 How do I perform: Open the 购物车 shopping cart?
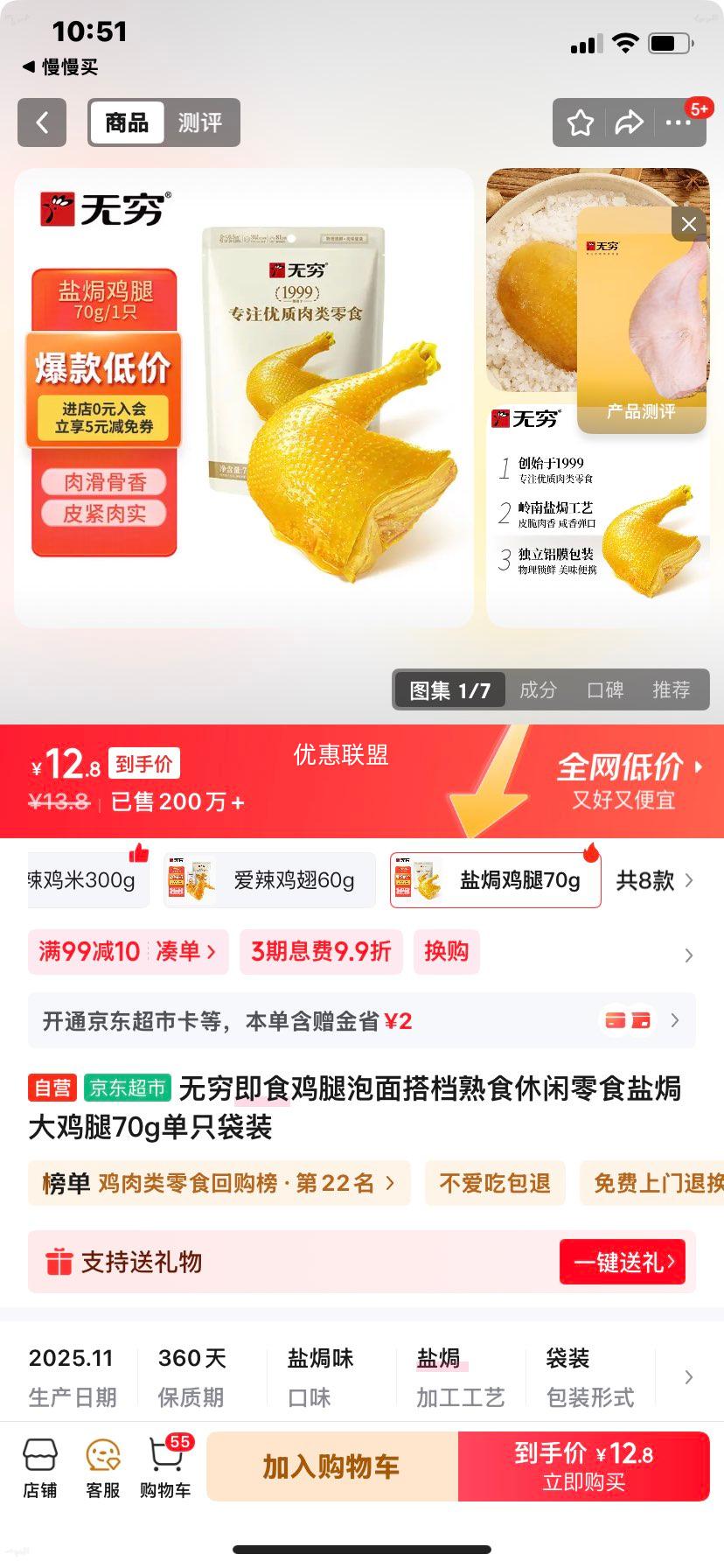pyautogui.click(x=164, y=1466)
